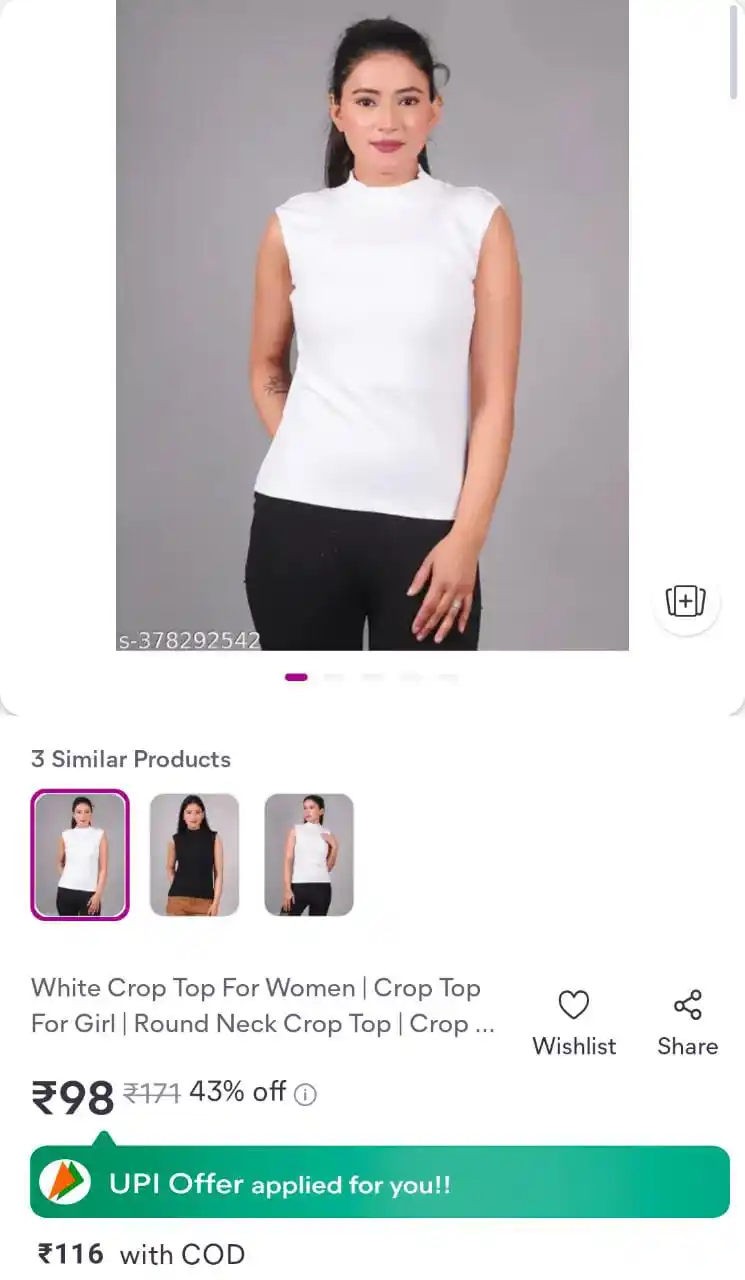Viewport: 745px width, 1280px height.
Task: Open the similar products icon on image
Action: [686, 601]
